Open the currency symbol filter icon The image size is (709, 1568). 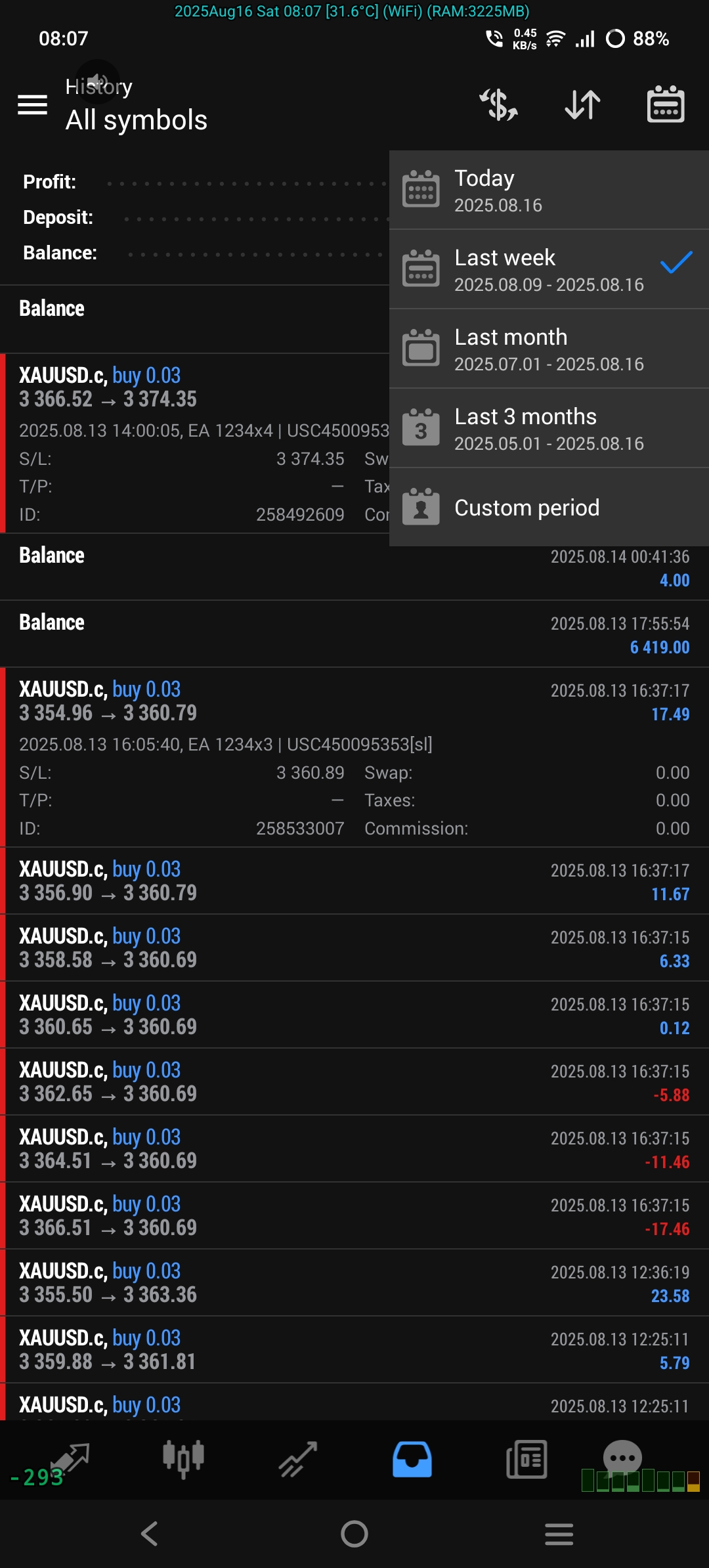point(499,104)
